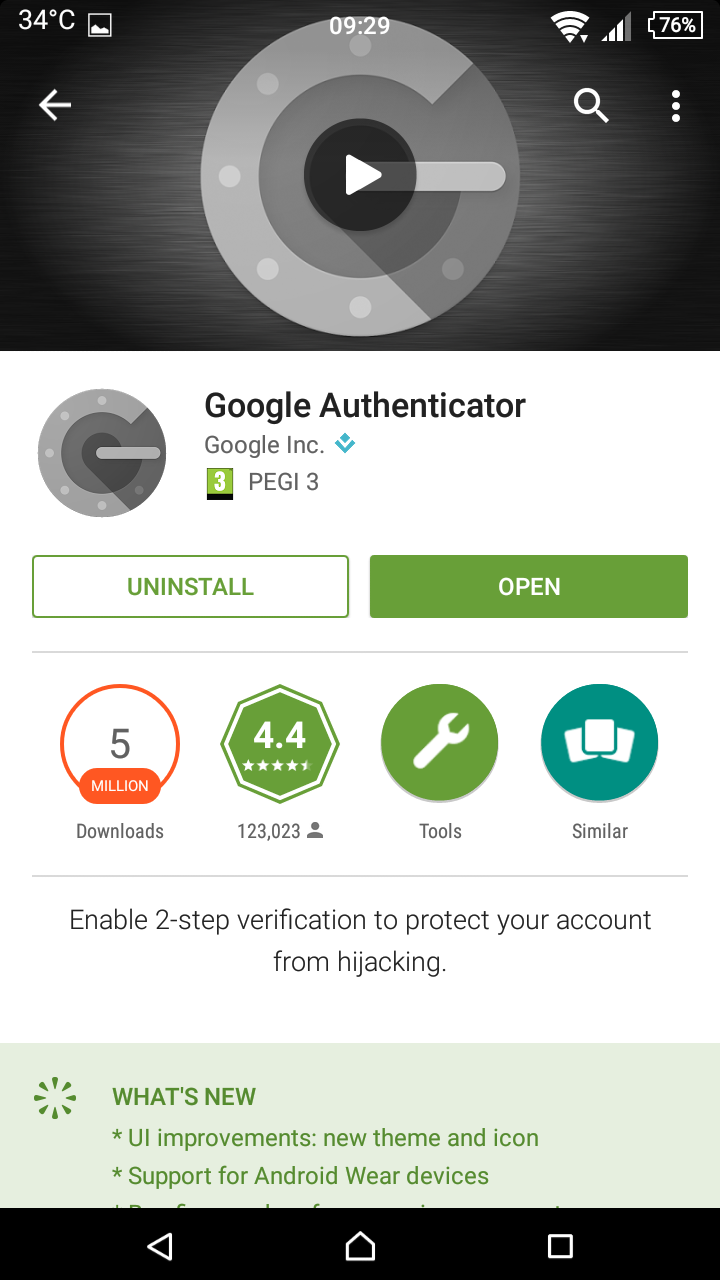Screen dimensions: 720x1280
Task: Show Similar apps
Action: tap(599, 744)
